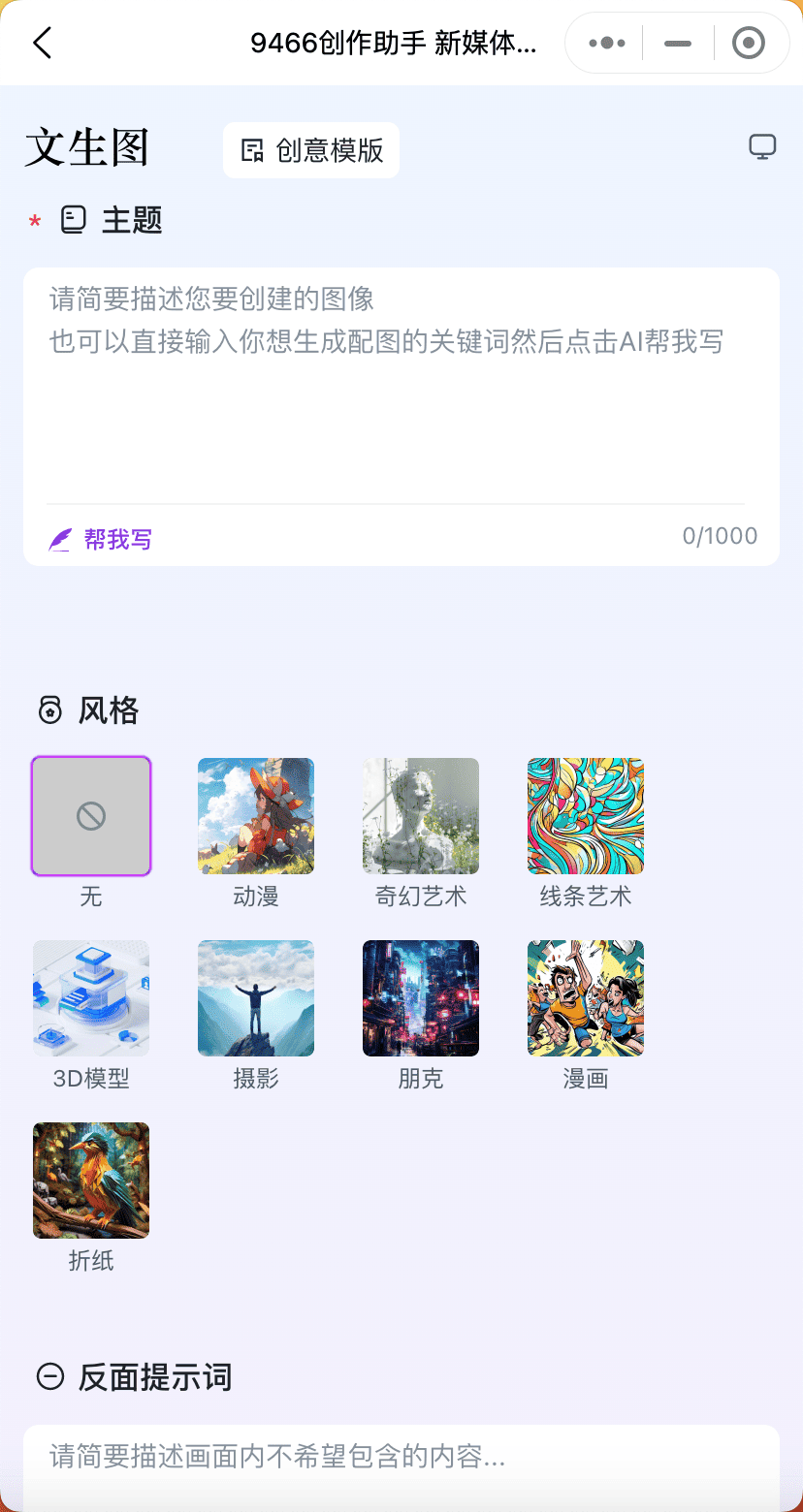
Task: Collapse the 反面提示词 section
Action: click(50, 1376)
